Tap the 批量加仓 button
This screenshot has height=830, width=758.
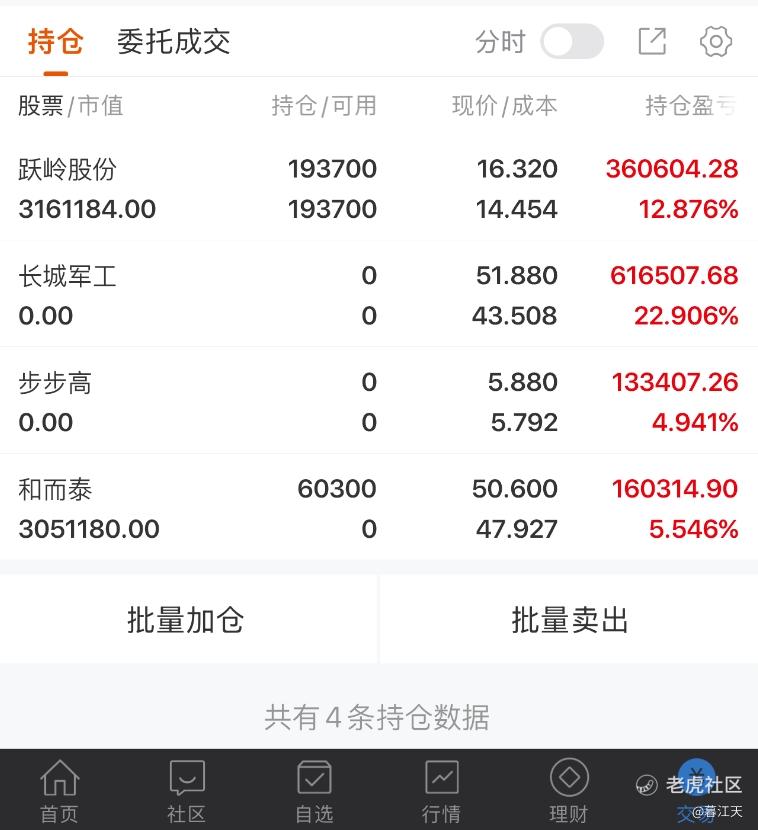[x=186, y=620]
